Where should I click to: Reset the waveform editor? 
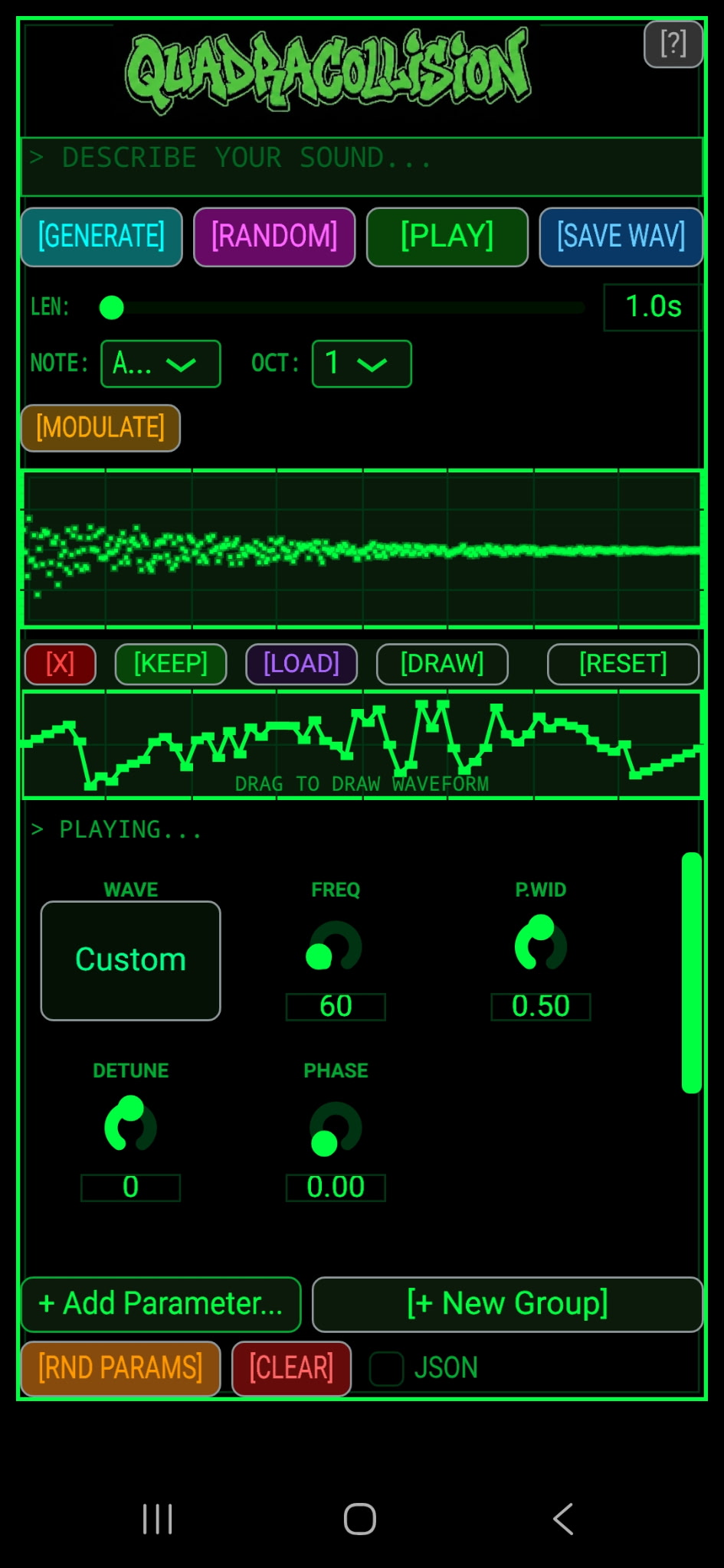pos(622,664)
